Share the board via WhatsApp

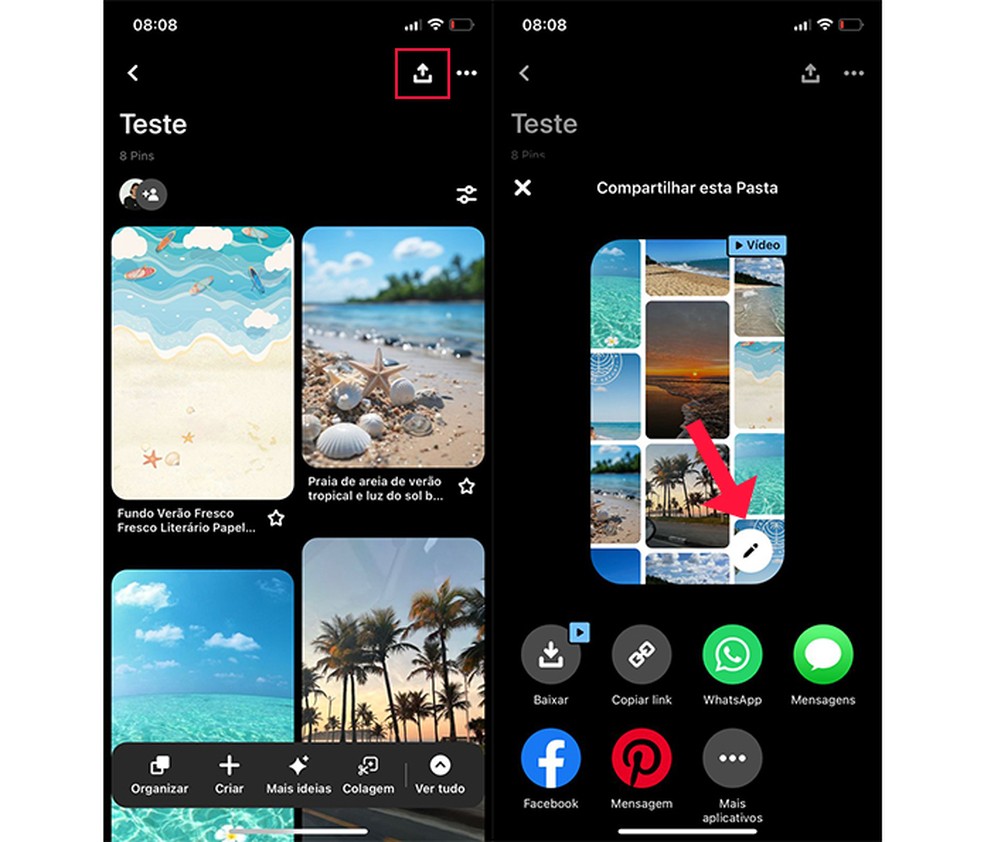[732, 655]
